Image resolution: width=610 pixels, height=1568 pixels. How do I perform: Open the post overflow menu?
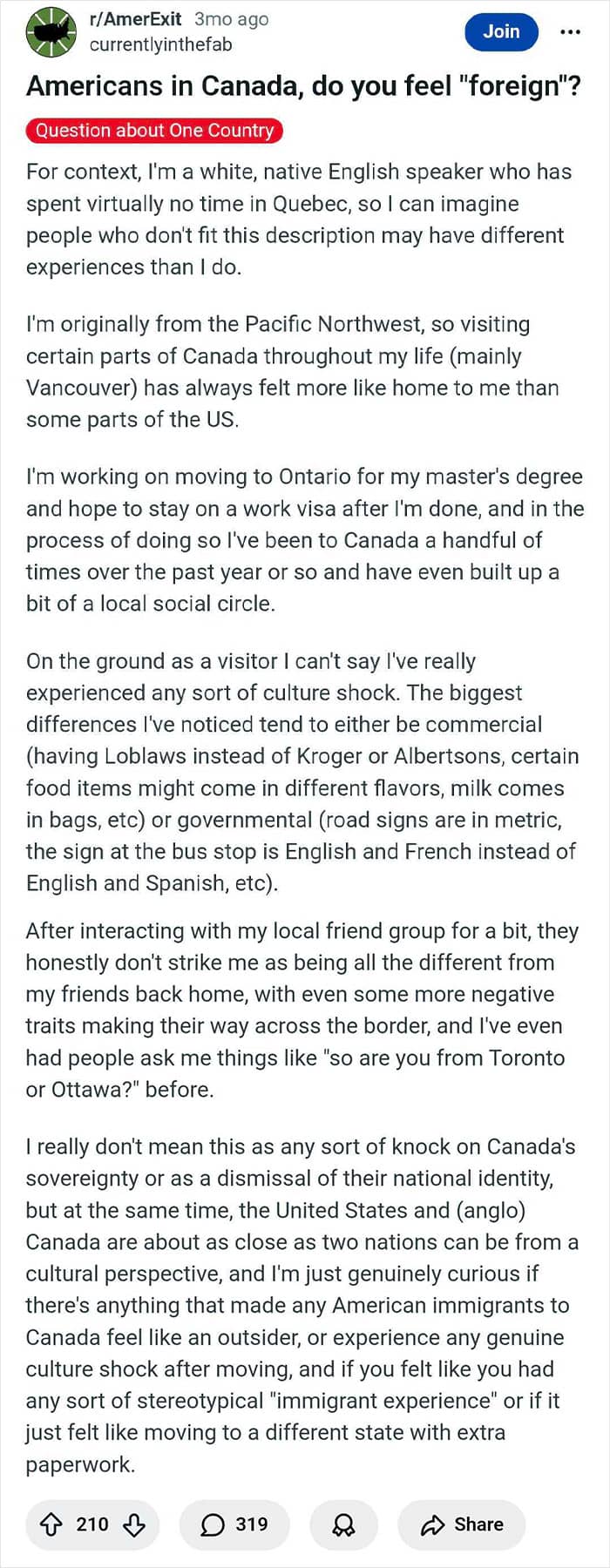click(570, 32)
